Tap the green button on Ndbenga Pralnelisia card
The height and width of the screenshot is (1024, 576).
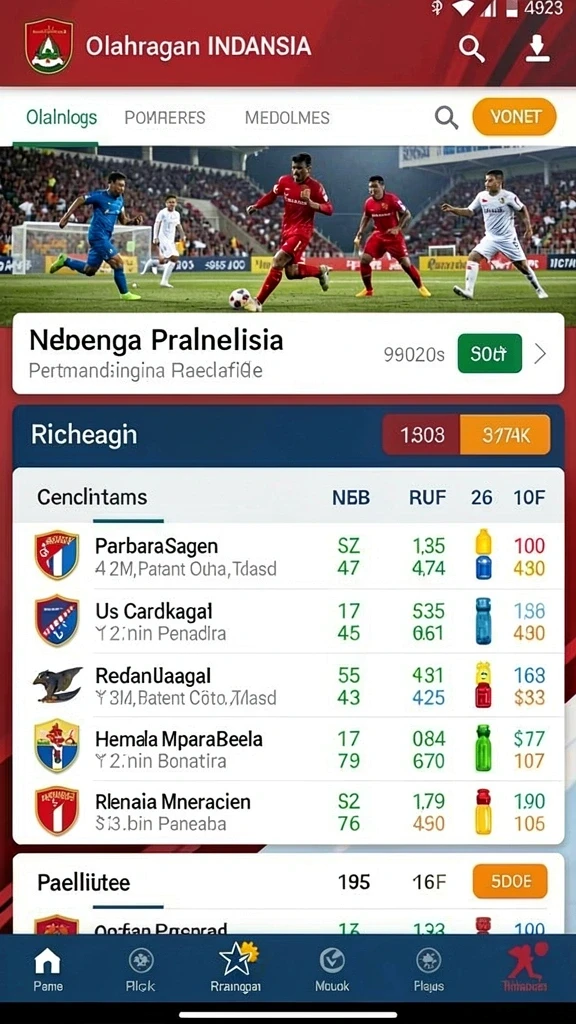(490, 353)
